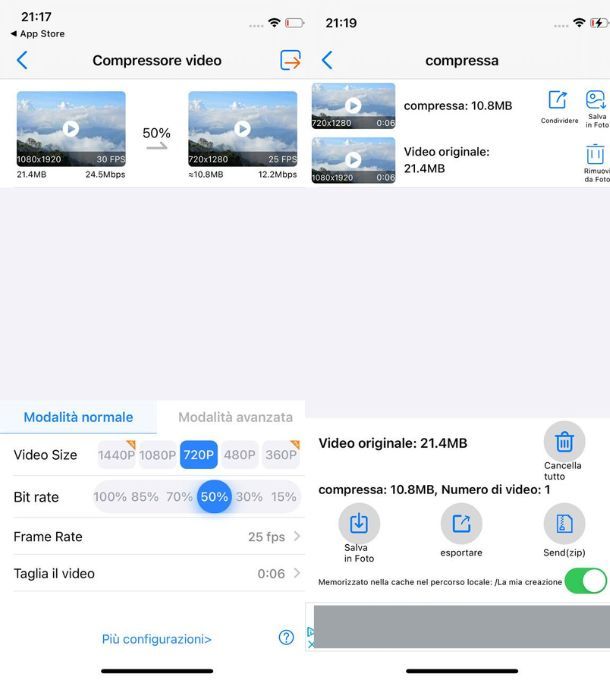Return to the App Store via the status bar link
Screen dimensions: 610x680
(37, 34)
